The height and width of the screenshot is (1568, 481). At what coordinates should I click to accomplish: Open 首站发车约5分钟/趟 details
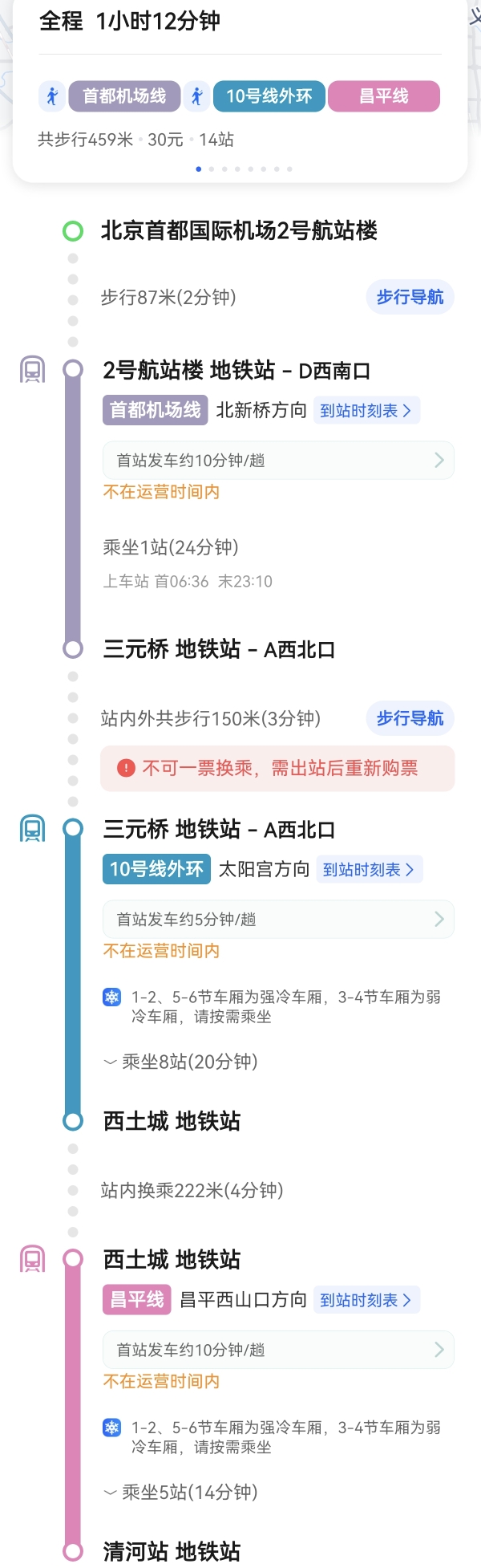coord(278,920)
